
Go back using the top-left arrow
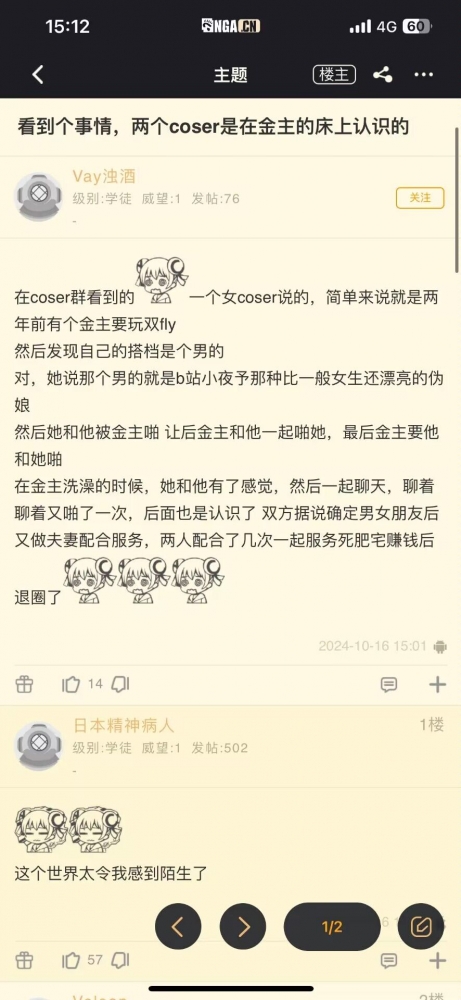38,75
